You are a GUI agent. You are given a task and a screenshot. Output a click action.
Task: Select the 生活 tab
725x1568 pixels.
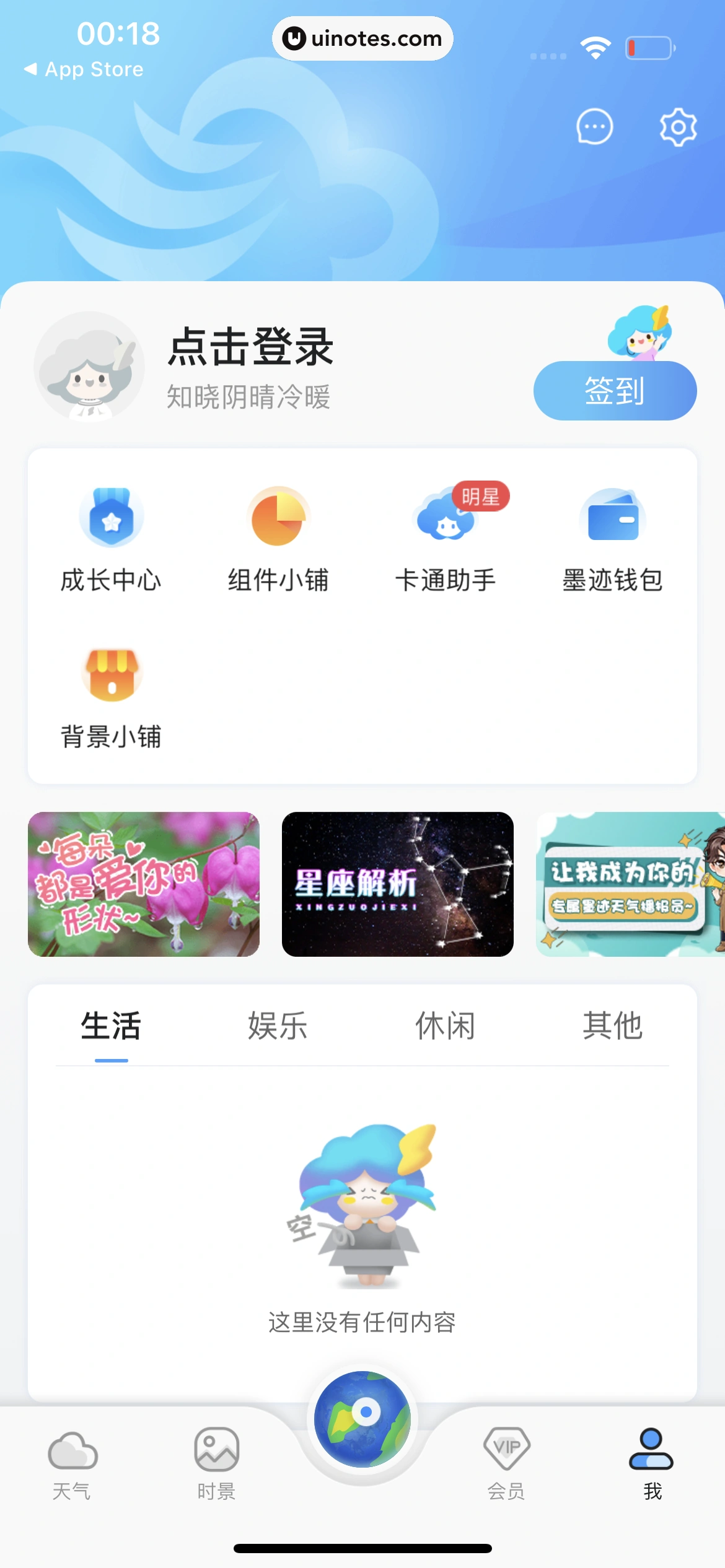pos(112,1026)
